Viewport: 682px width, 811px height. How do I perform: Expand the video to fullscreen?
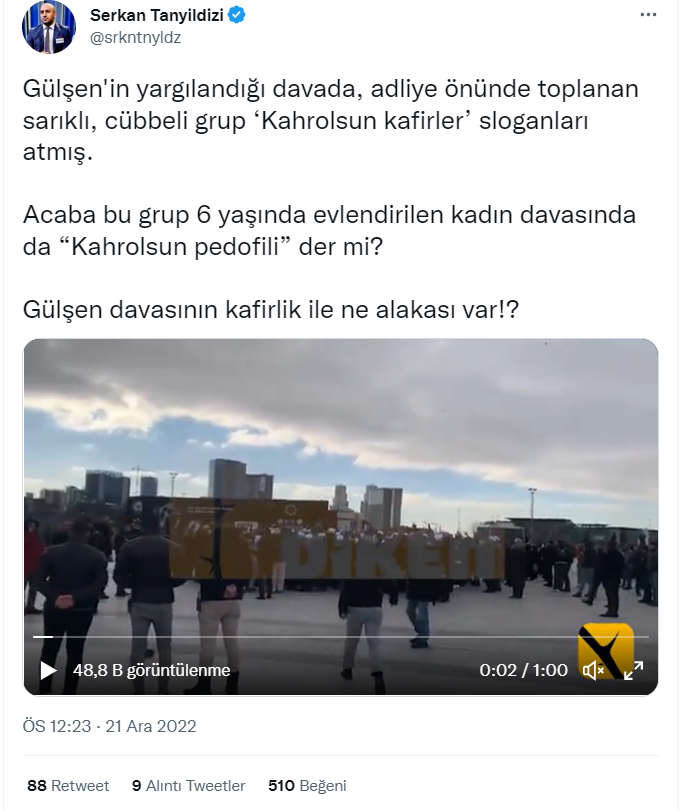pos(634,670)
